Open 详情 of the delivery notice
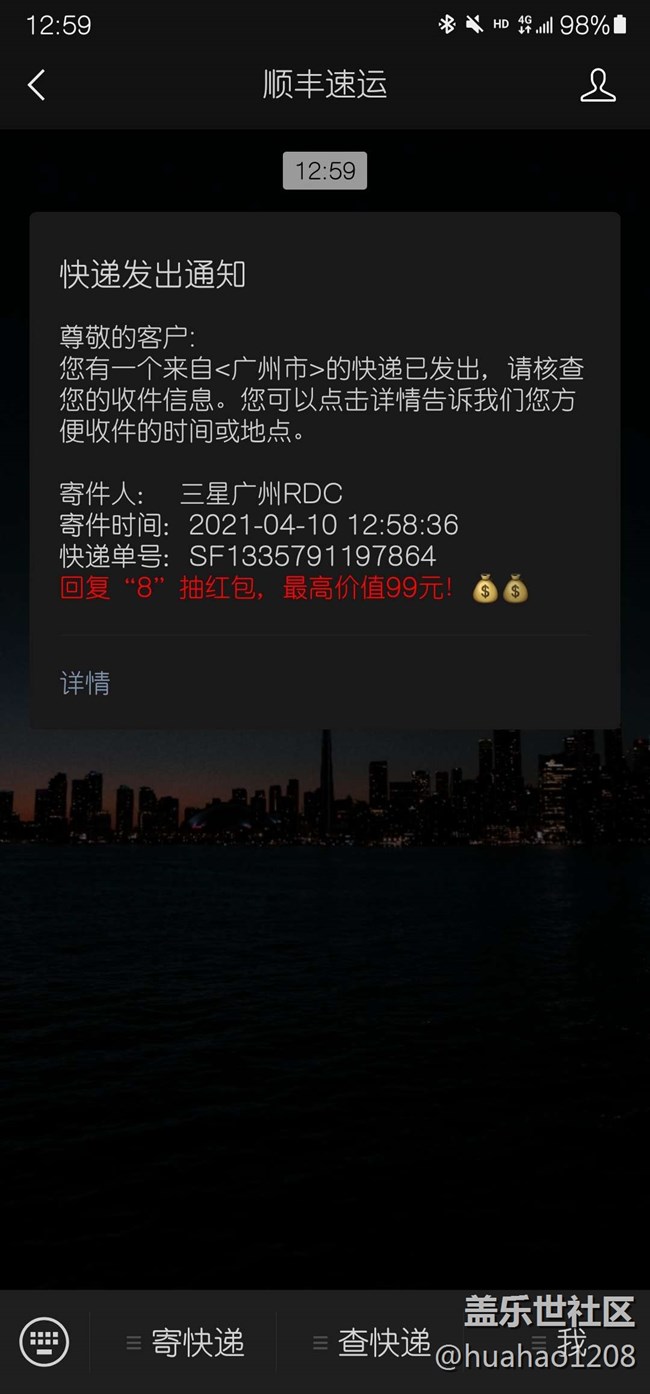Screen dimensions: 650x1394 [x=85, y=683]
